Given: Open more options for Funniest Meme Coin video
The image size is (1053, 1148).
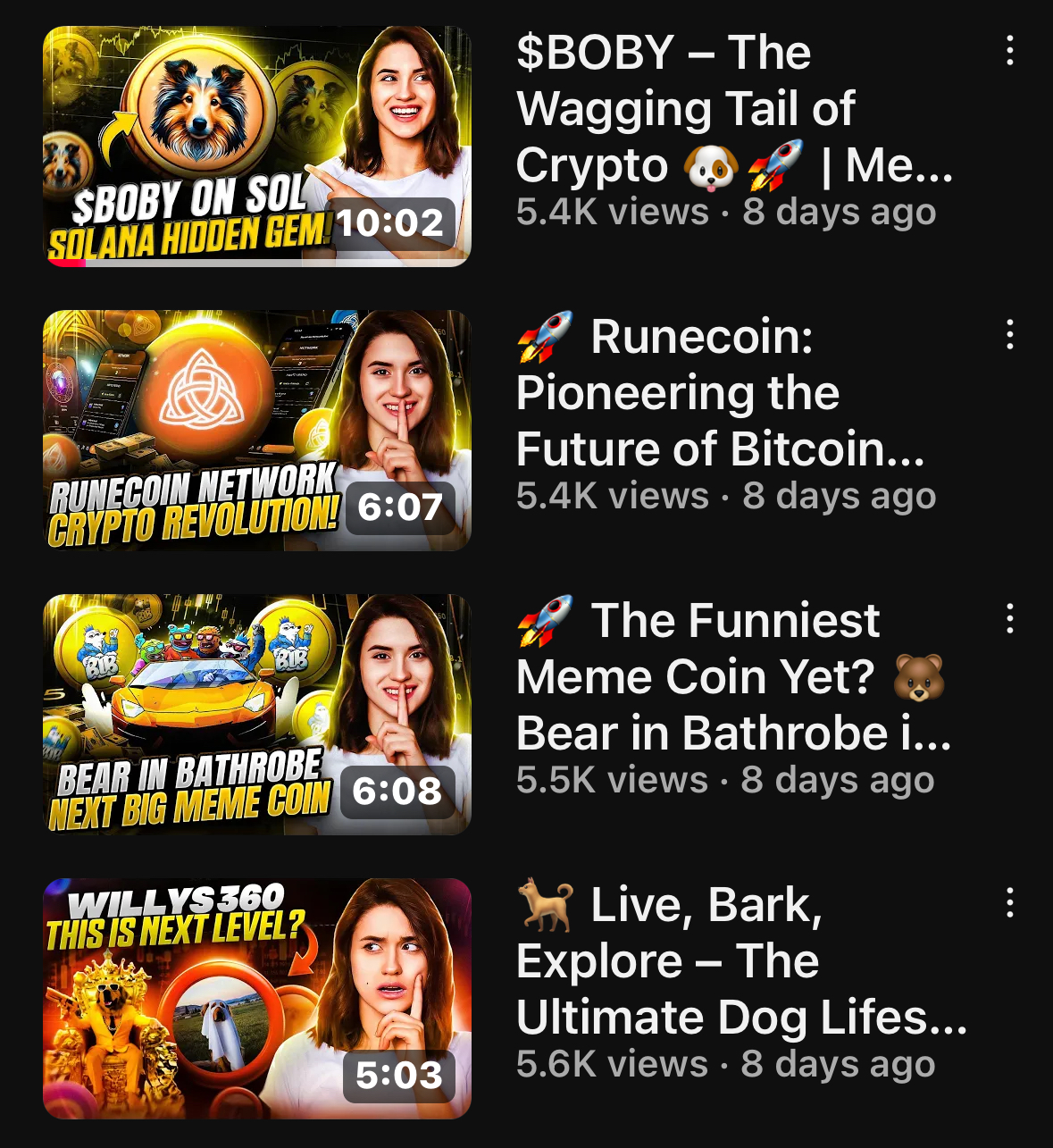Looking at the screenshot, I should [1009, 618].
